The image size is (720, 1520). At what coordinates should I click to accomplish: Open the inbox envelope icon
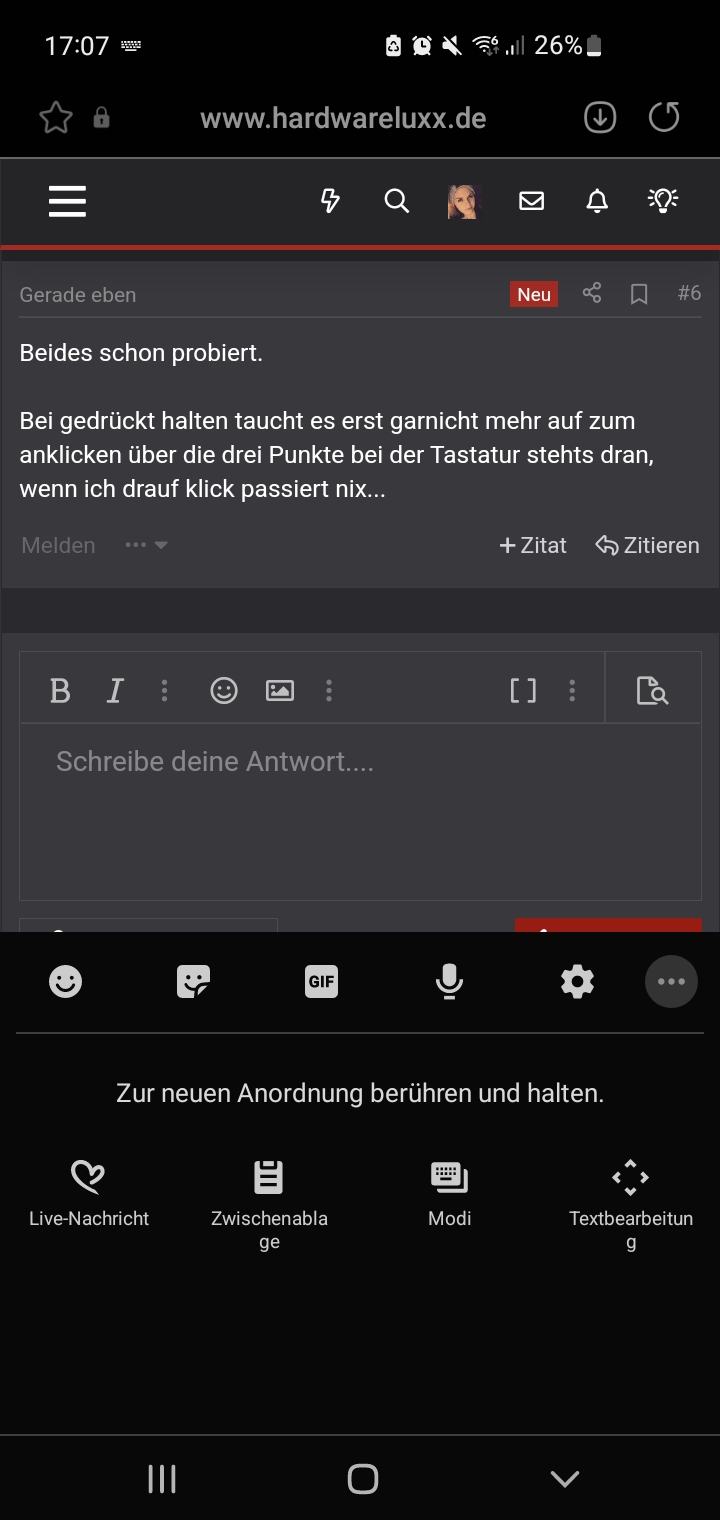(x=532, y=201)
